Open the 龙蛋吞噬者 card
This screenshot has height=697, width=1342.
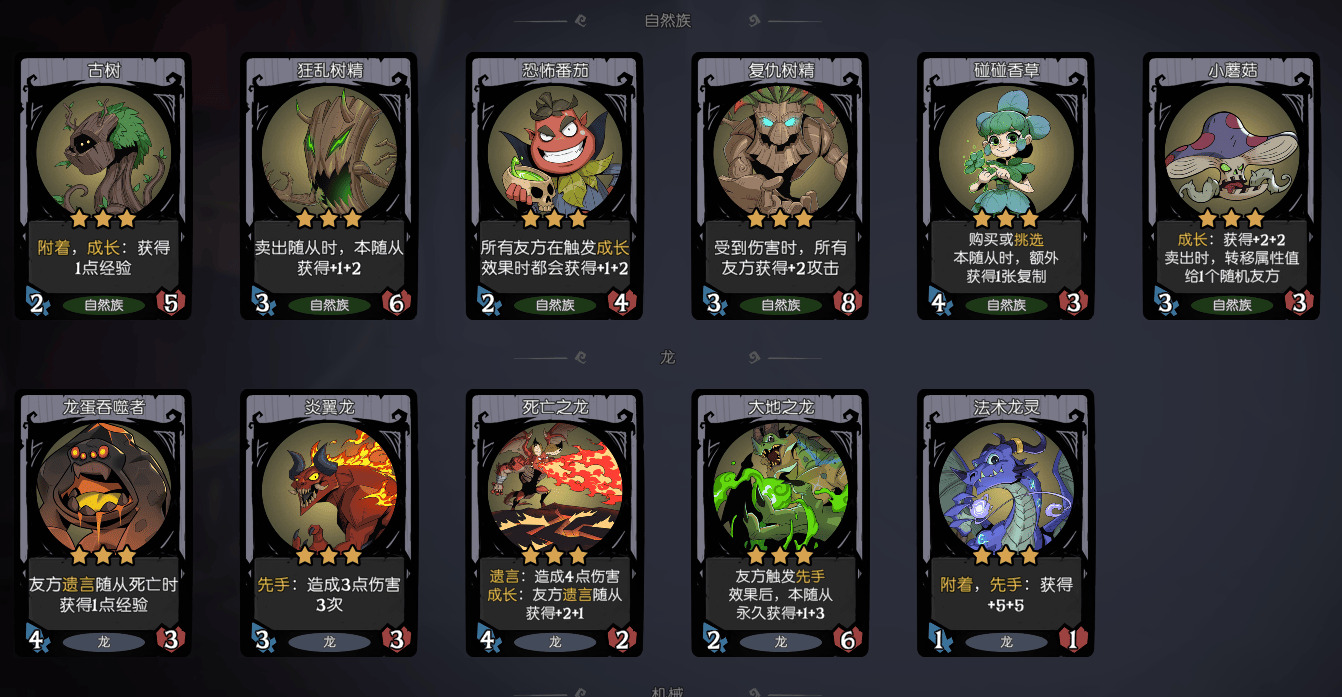[x=103, y=523]
